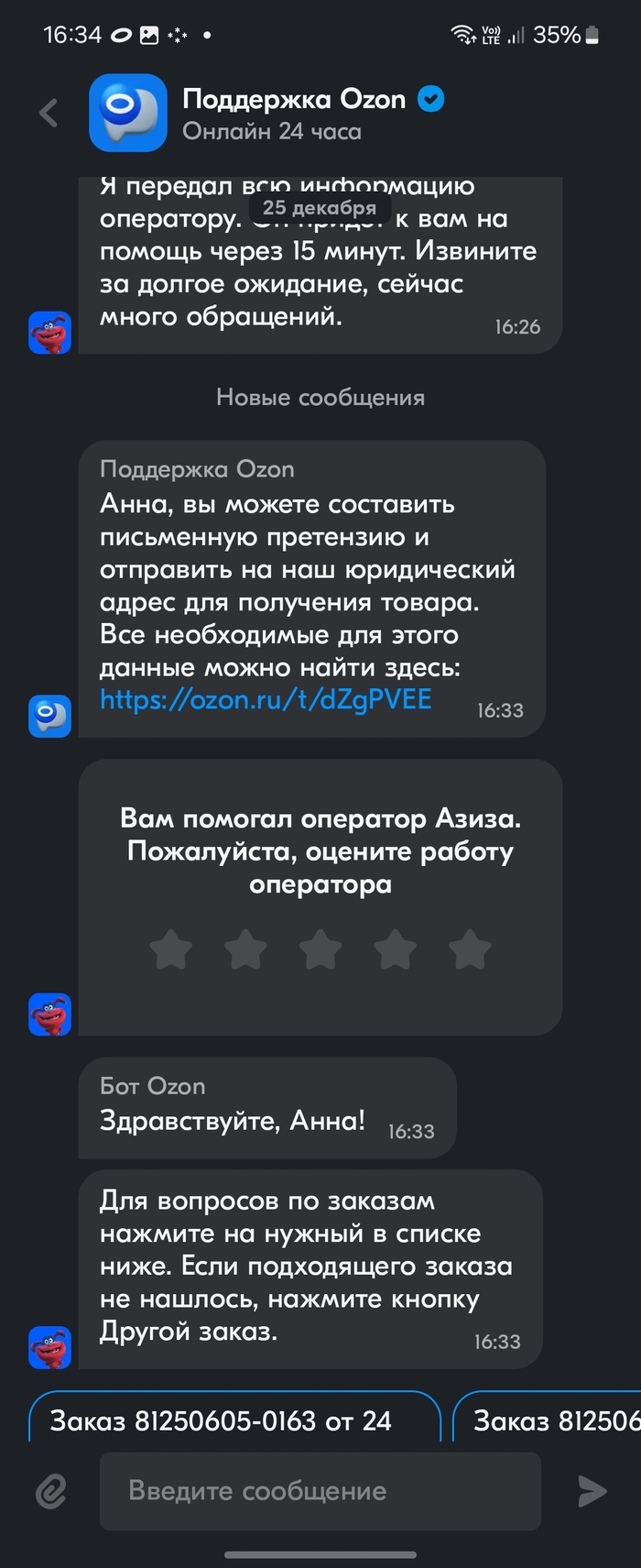Focus the Введите сообщение field
641x1568 pixels.
(x=320, y=1491)
